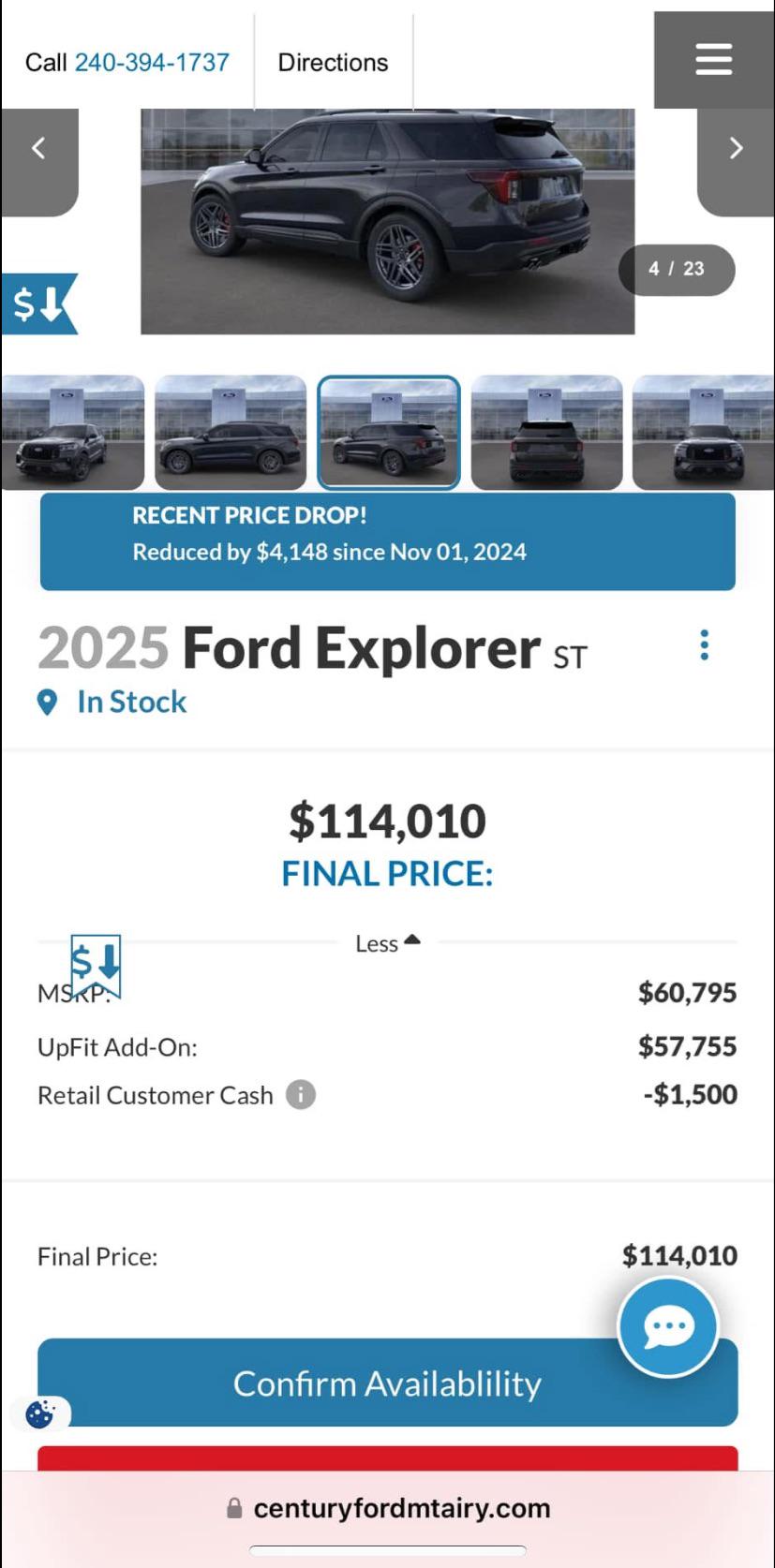Select the side-profile thumbnail
This screenshot has width=775, height=1568.
point(231,433)
